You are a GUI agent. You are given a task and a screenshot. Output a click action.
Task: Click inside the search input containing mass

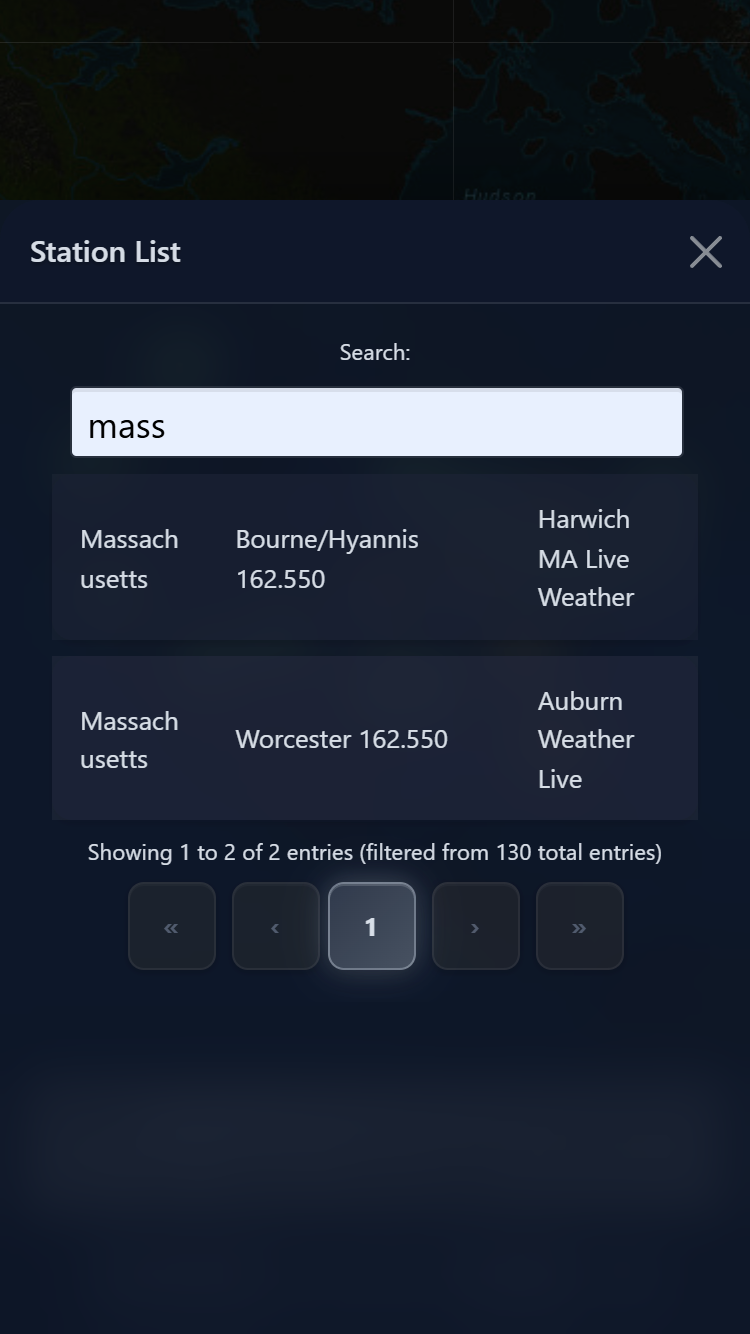pyautogui.click(x=375, y=421)
